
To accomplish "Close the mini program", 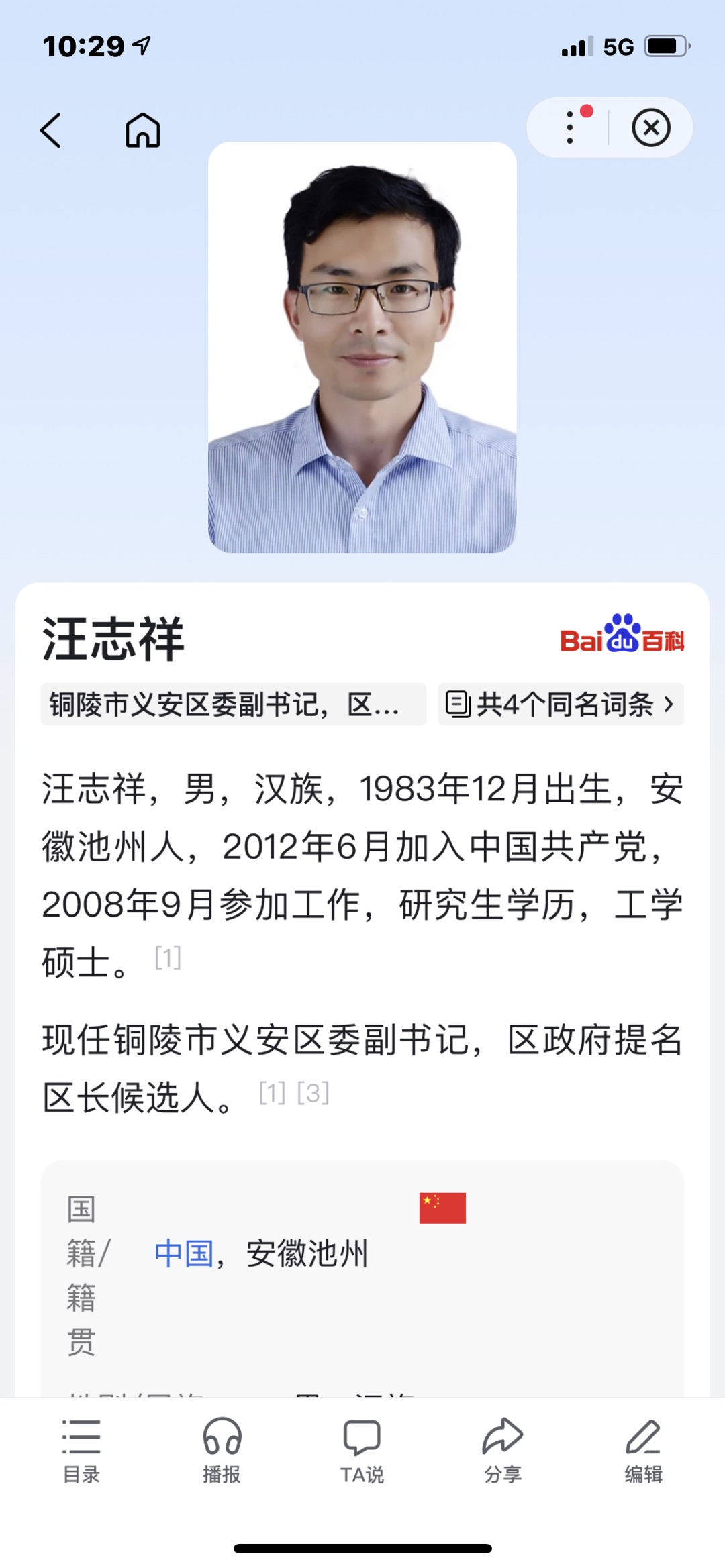I will tap(650, 127).
